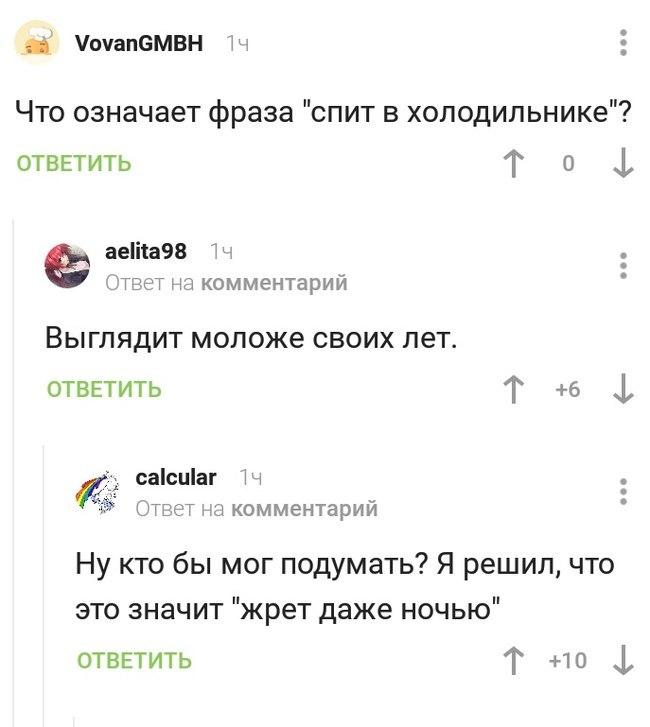Jump to parent comment from calcular's reply
Viewport: 650px width, 727px height.
point(304,509)
